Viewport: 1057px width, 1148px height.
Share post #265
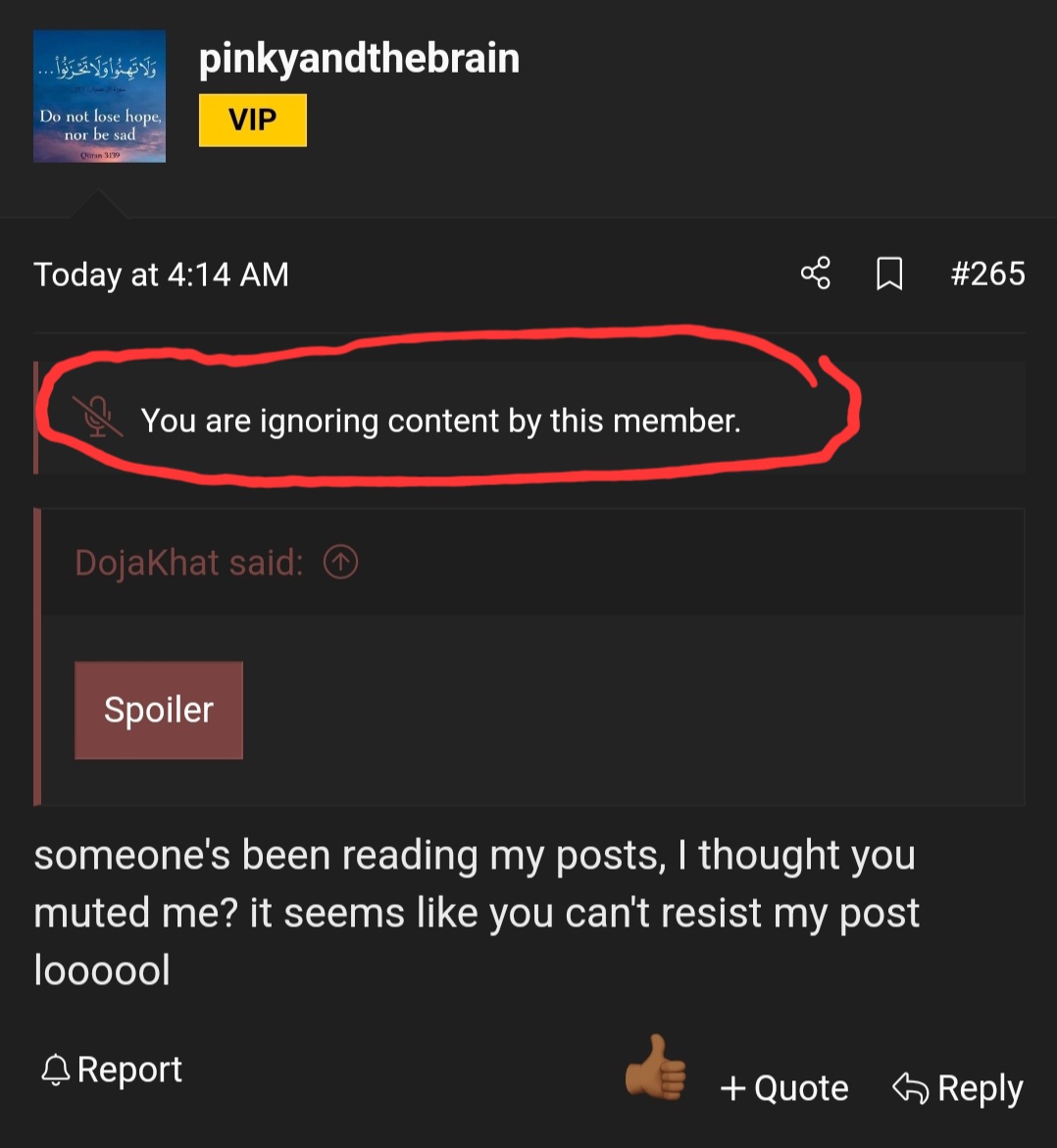pyautogui.click(x=815, y=274)
